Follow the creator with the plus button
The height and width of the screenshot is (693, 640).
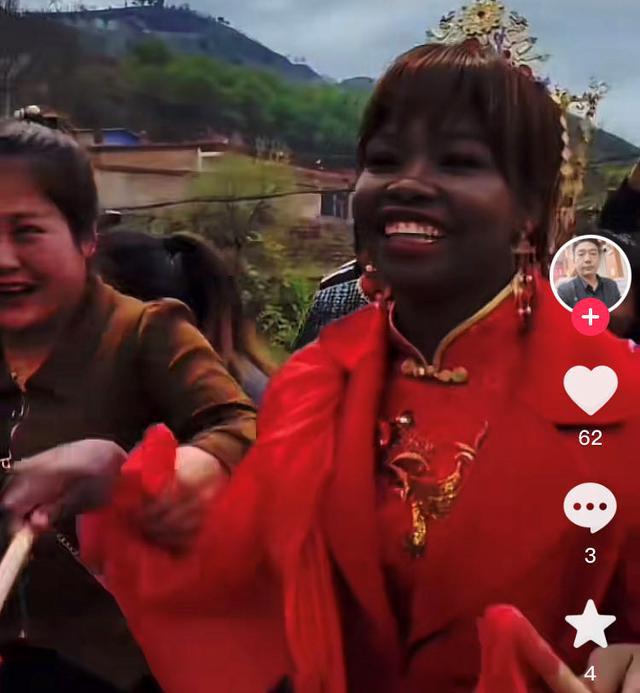590,317
